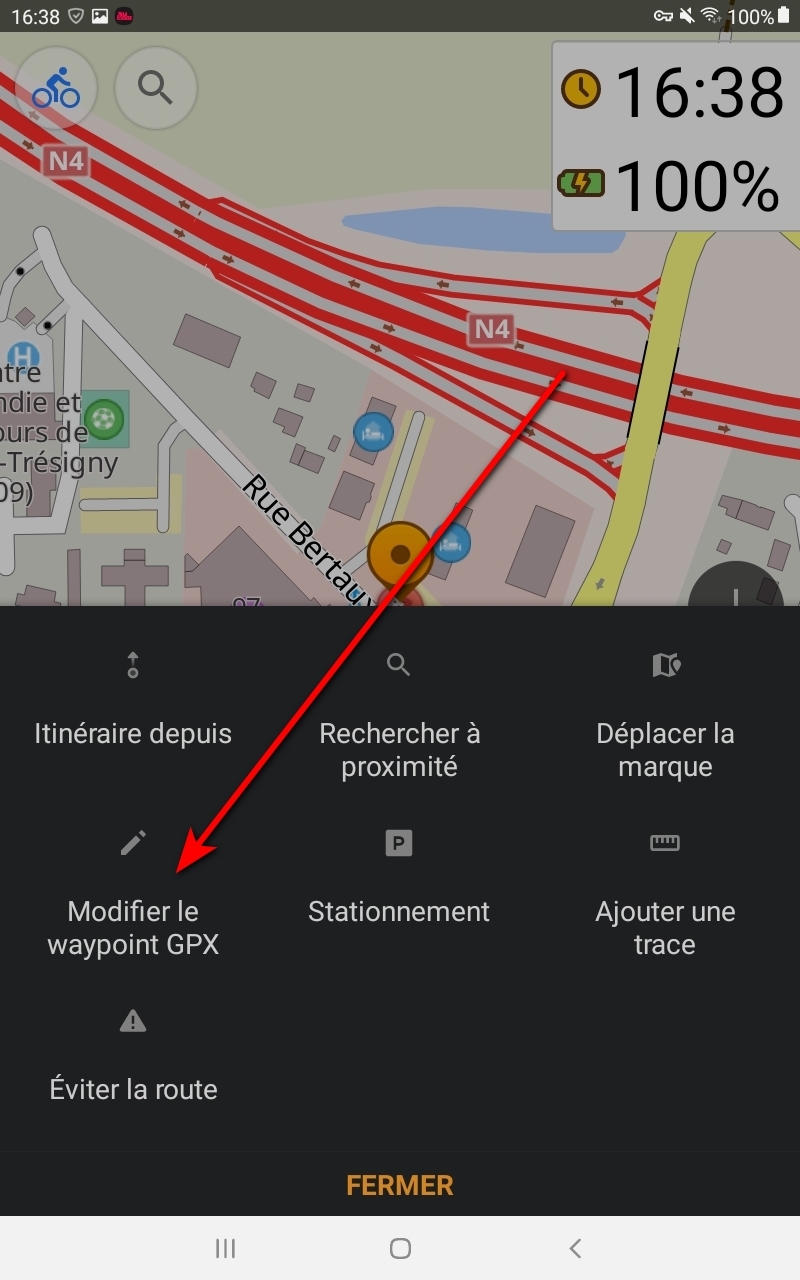Viewport: 800px width, 1280px height.
Task: Close the menu with FERMER
Action: pos(399,1186)
